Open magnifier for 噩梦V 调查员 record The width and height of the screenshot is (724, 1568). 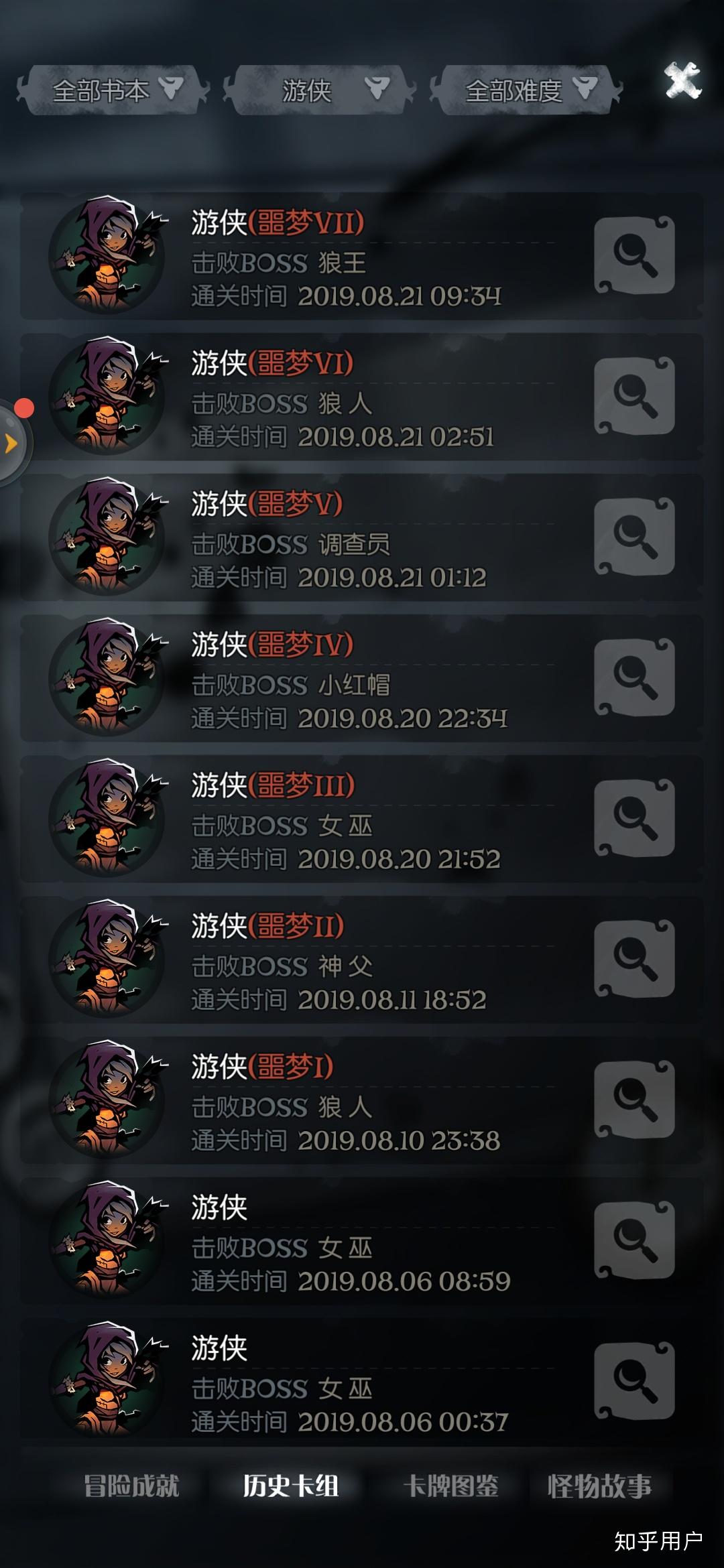(x=634, y=537)
